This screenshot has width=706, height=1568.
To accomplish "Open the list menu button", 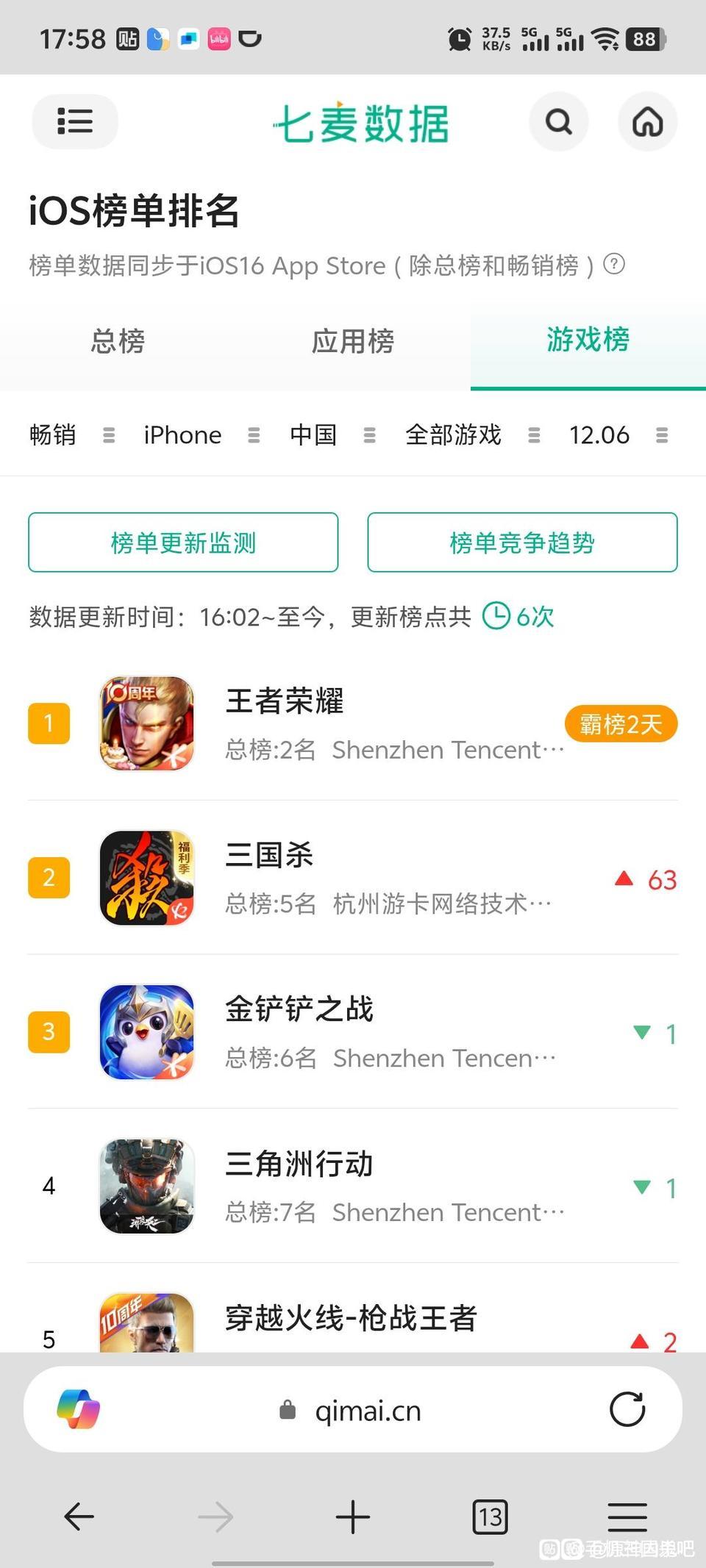I will pos(75,121).
